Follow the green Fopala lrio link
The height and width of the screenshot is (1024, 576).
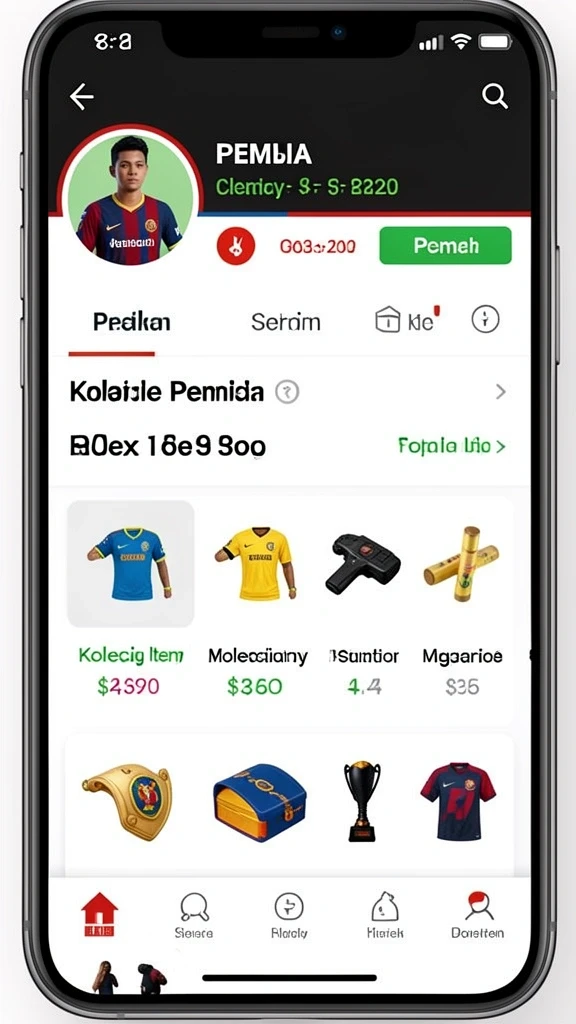click(x=451, y=446)
